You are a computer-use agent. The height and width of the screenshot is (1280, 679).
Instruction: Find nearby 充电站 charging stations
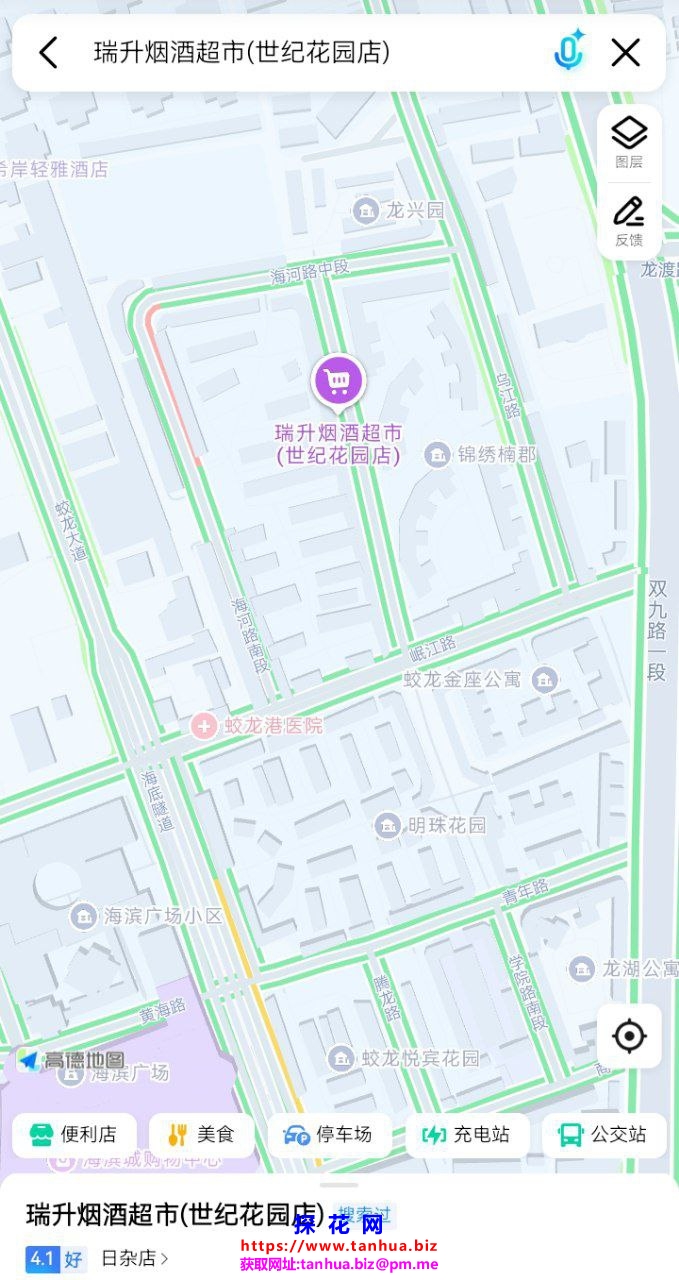(x=467, y=1135)
